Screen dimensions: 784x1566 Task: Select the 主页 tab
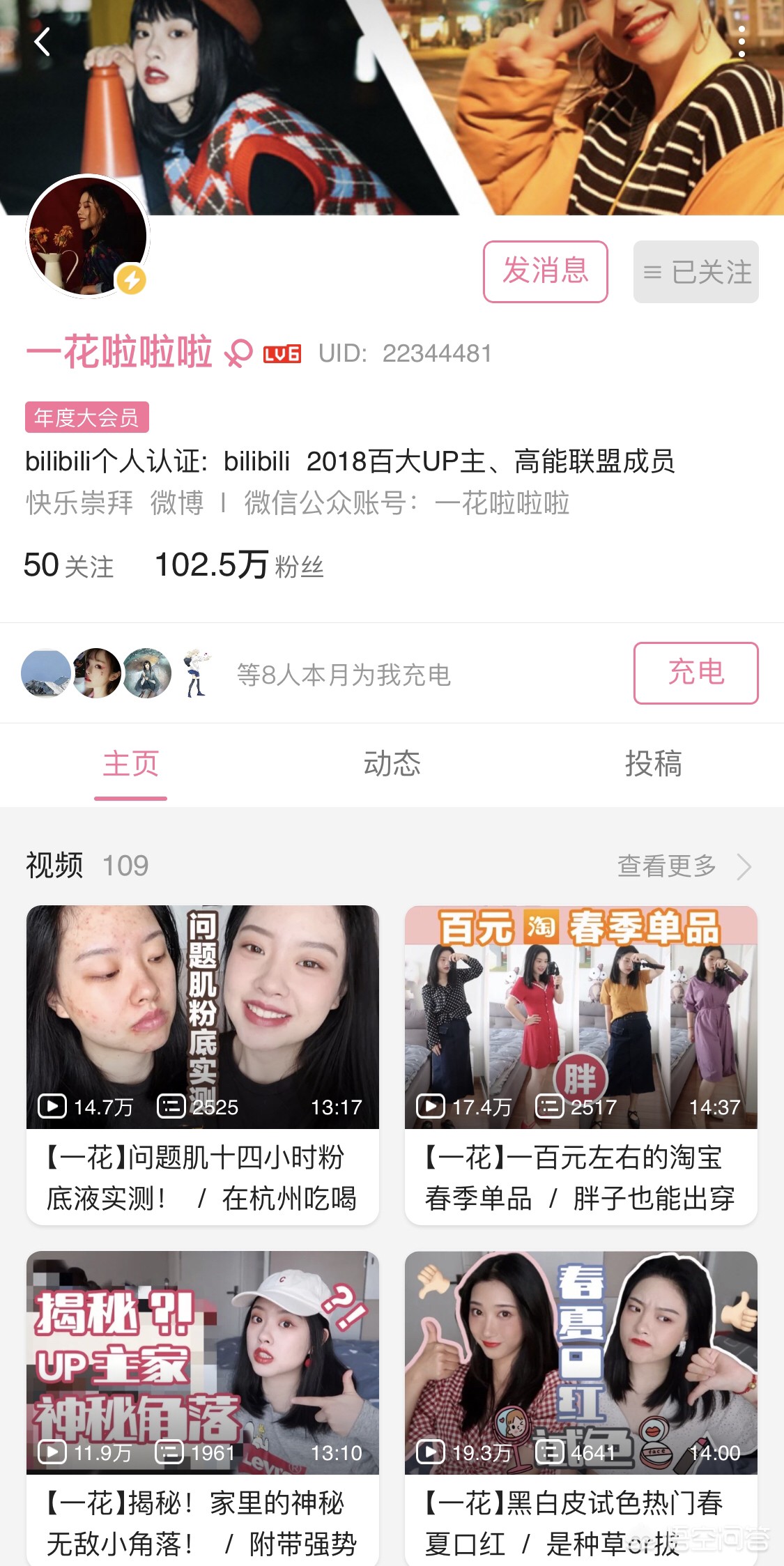click(x=131, y=764)
